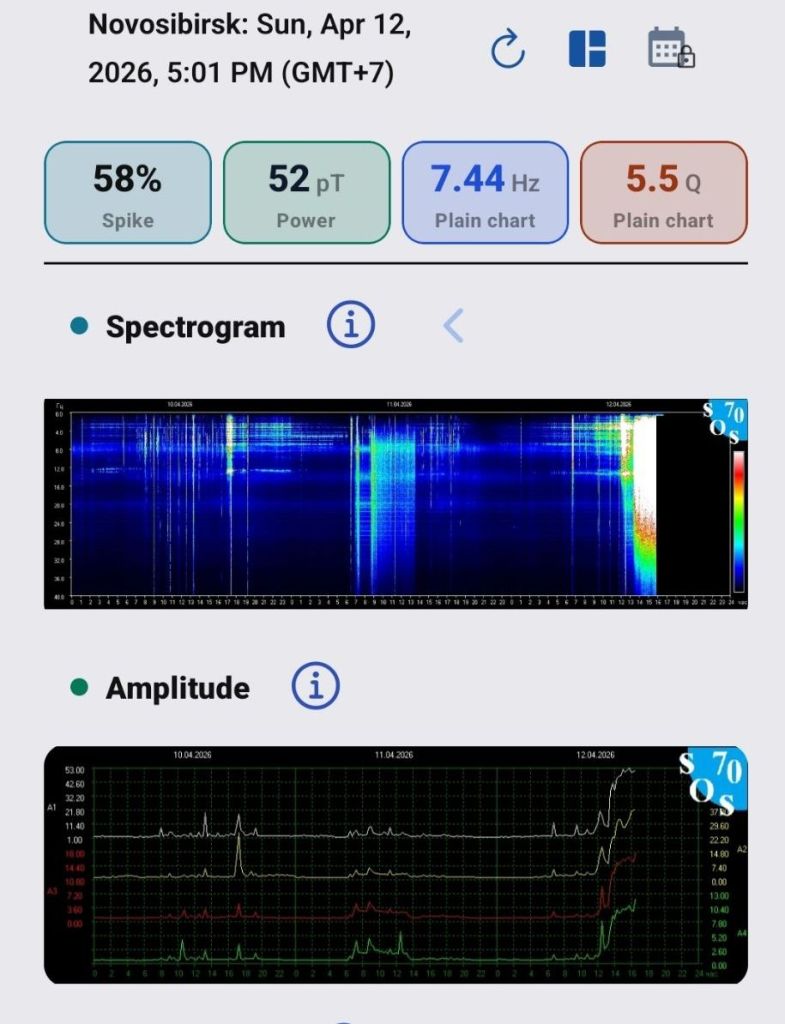
Task: Show info about the Amplitude chart
Action: [x=316, y=686]
